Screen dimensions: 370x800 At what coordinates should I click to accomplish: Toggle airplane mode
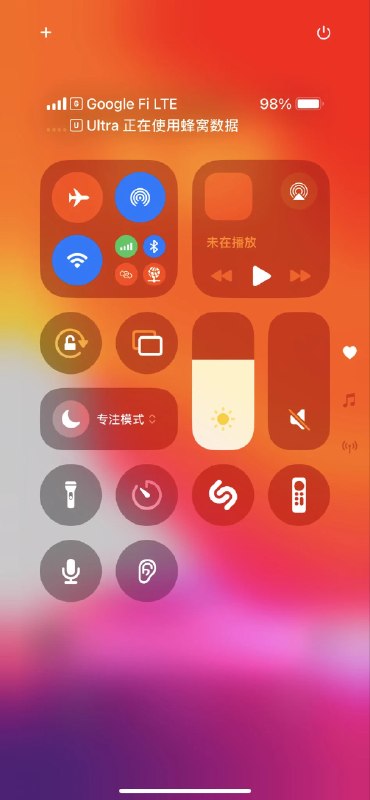pyautogui.click(x=78, y=197)
